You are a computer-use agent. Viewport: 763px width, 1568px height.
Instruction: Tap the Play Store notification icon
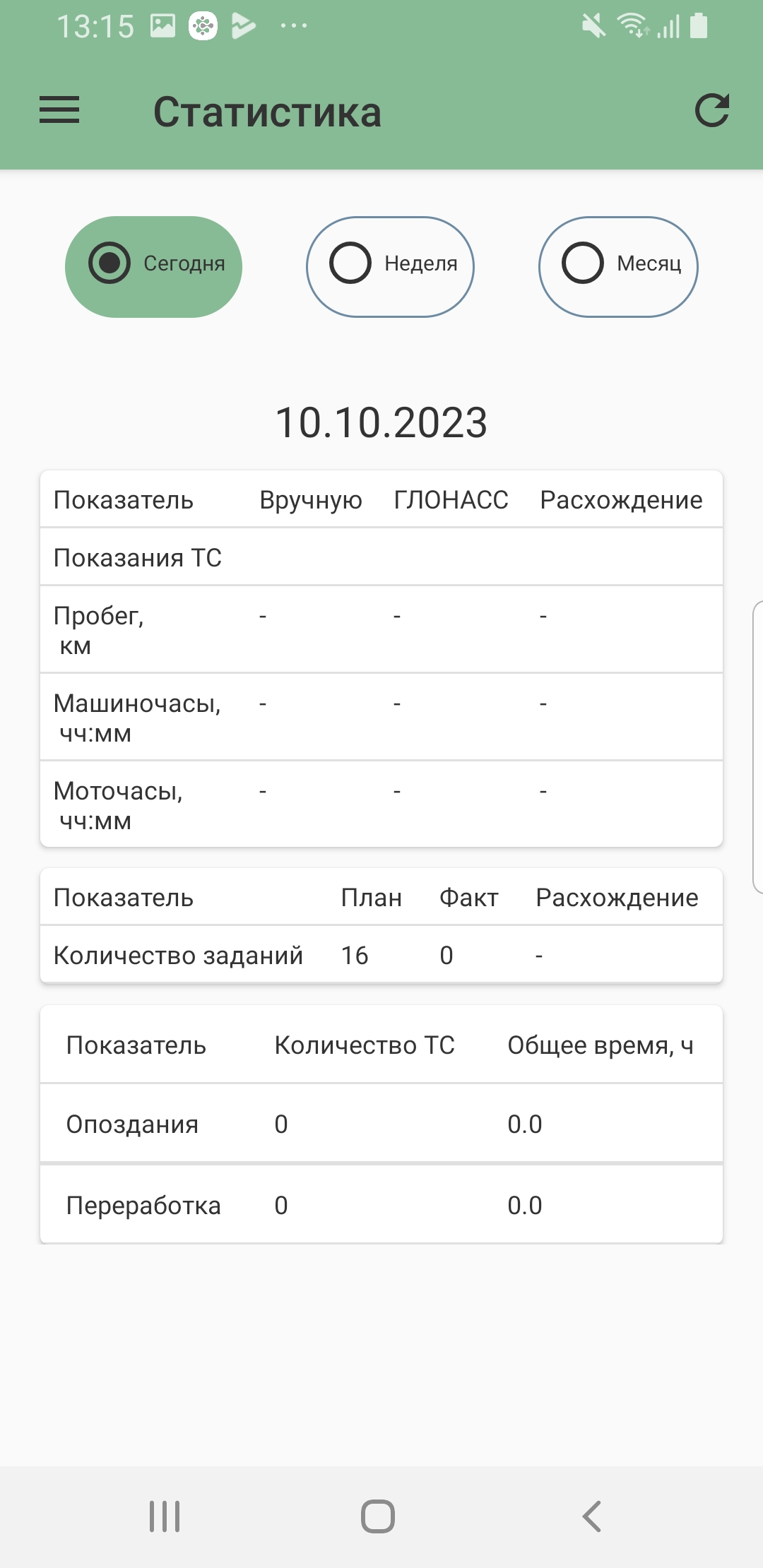[x=244, y=25]
